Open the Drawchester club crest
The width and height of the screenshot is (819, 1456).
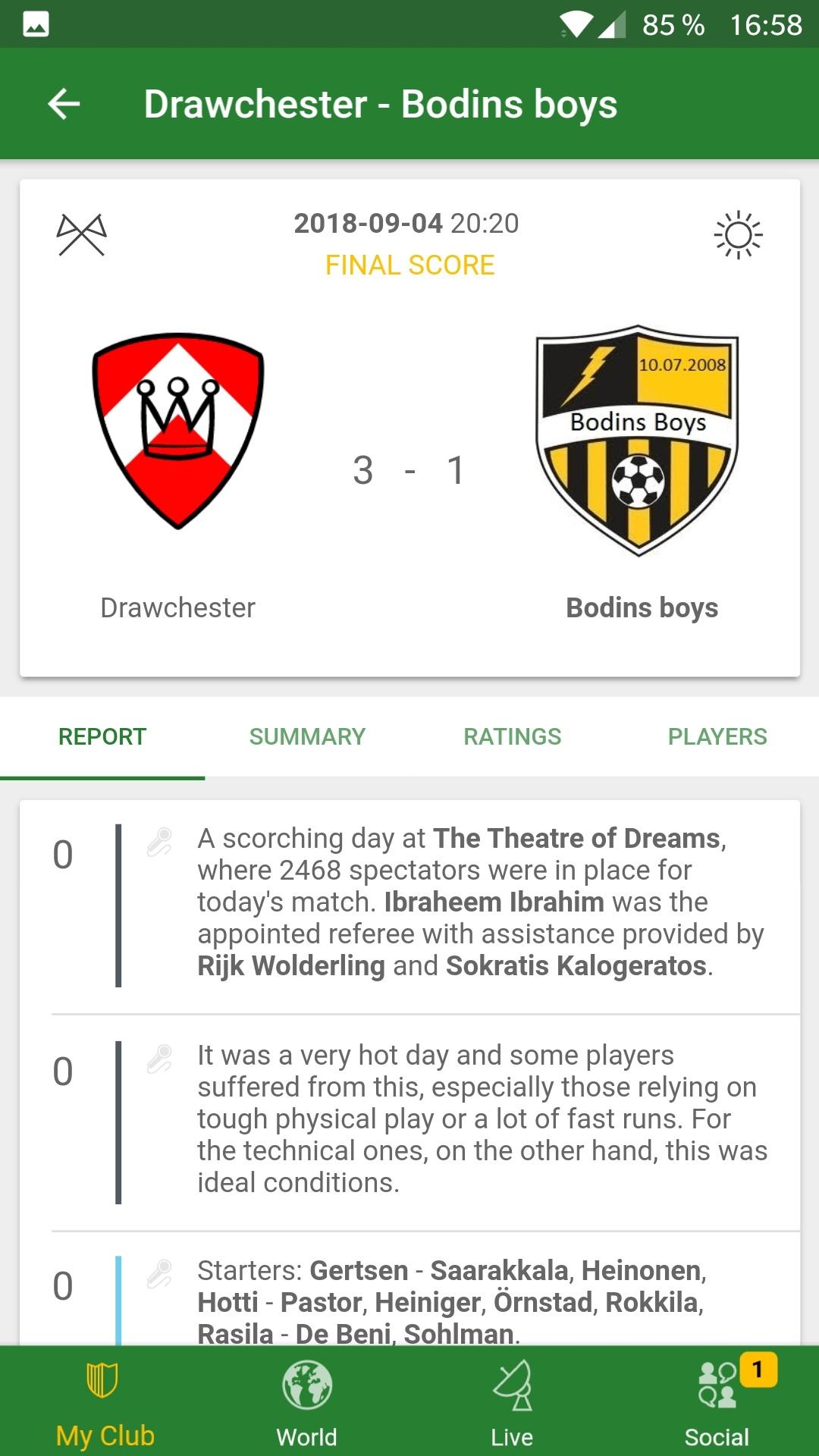click(178, 430)
